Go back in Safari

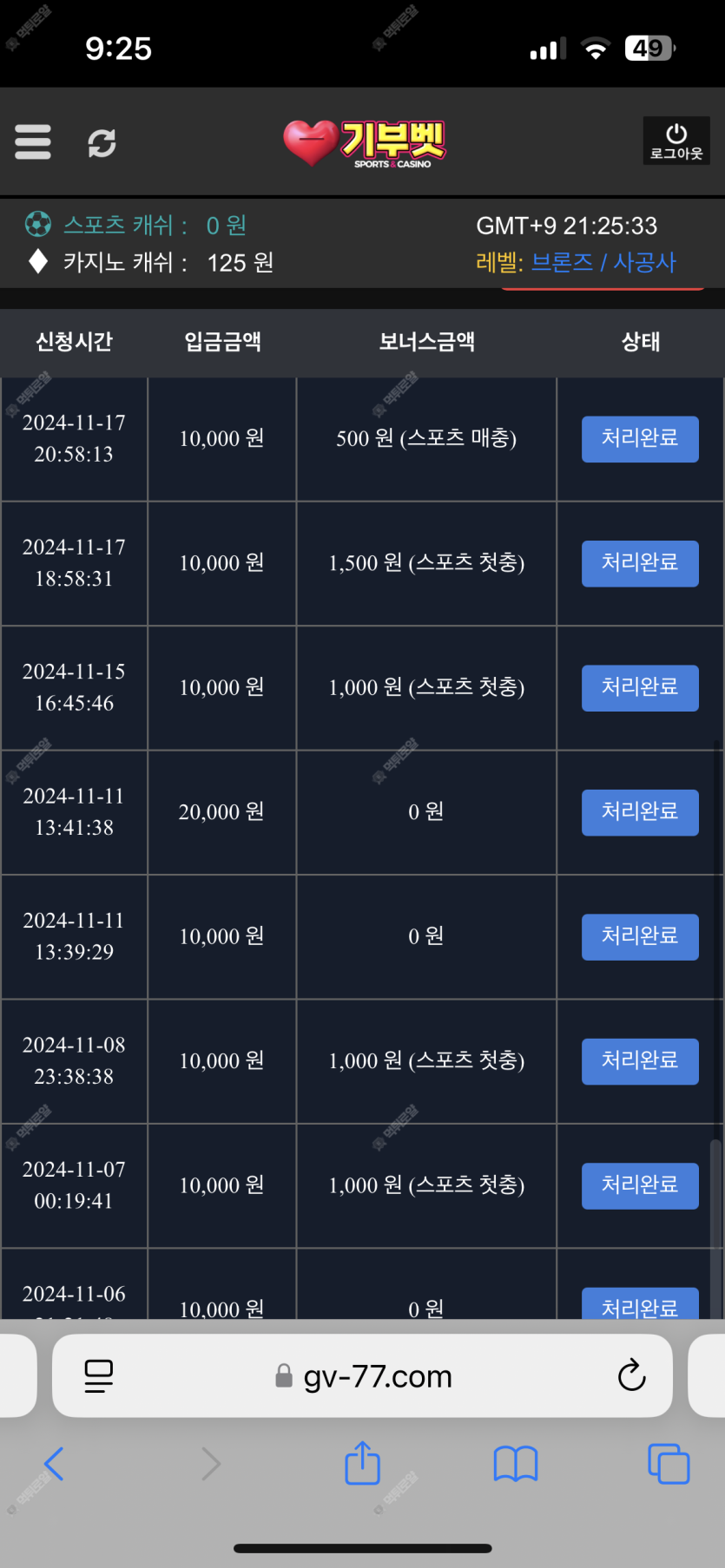point(54,1464)
